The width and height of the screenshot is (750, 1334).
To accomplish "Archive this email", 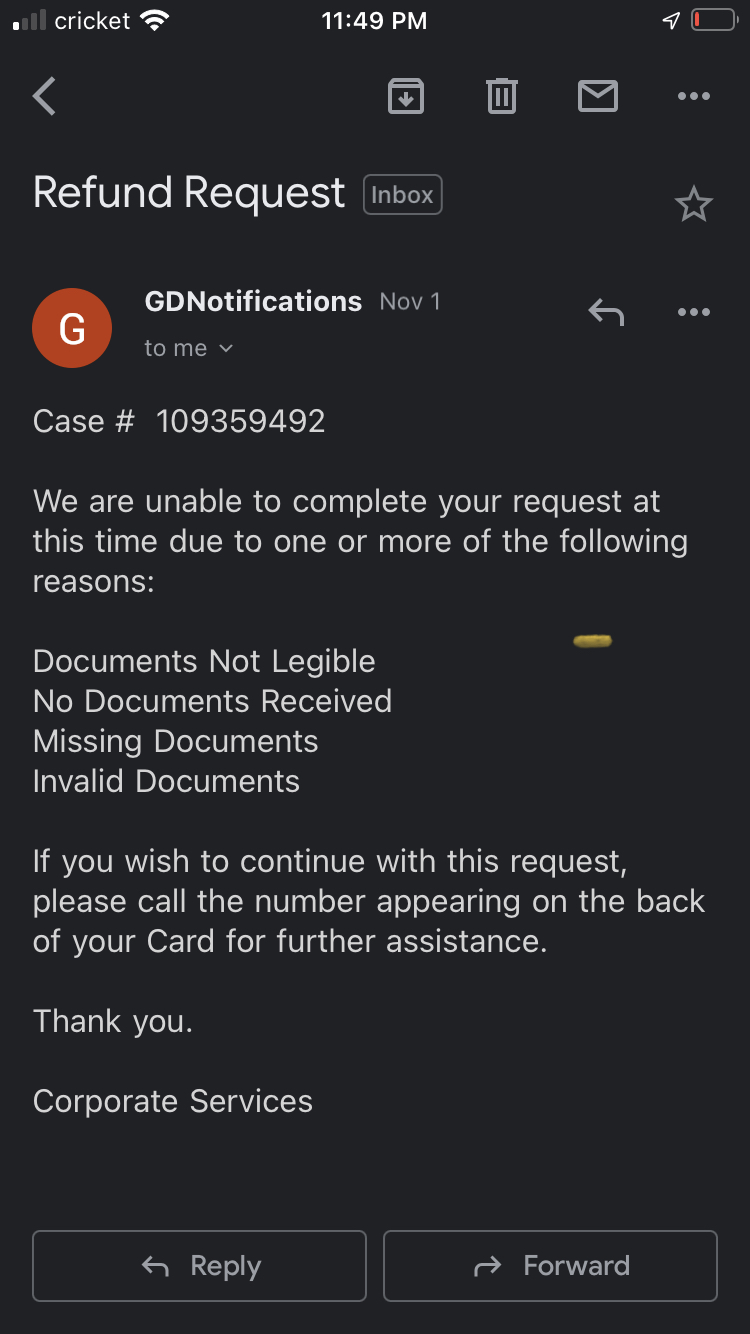I will [405, 96].
